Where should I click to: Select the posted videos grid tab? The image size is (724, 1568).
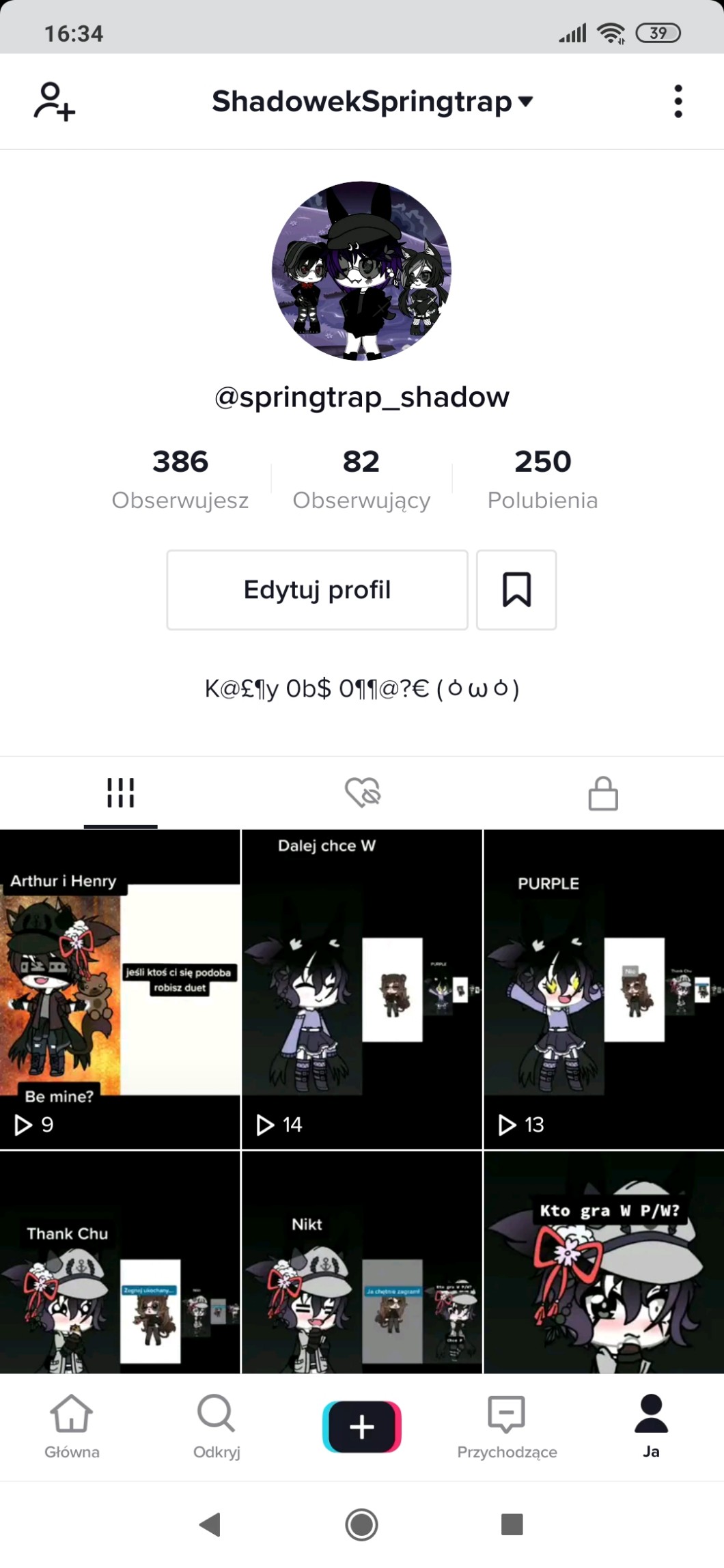121,792
